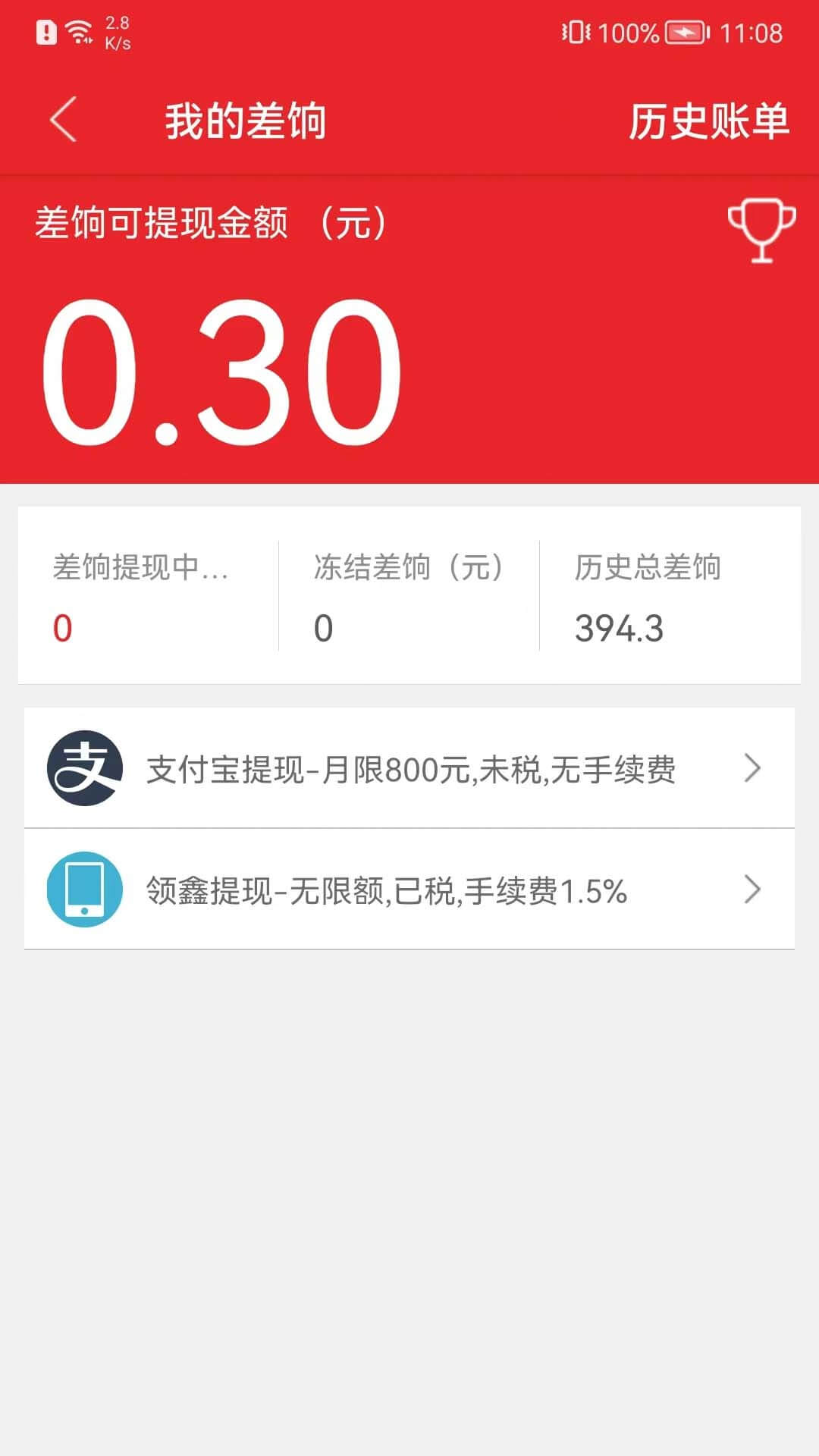Expand the Alipay withdrawal row chevron
The height and width of the screenshot is (1456, 819).
[752, 768]
